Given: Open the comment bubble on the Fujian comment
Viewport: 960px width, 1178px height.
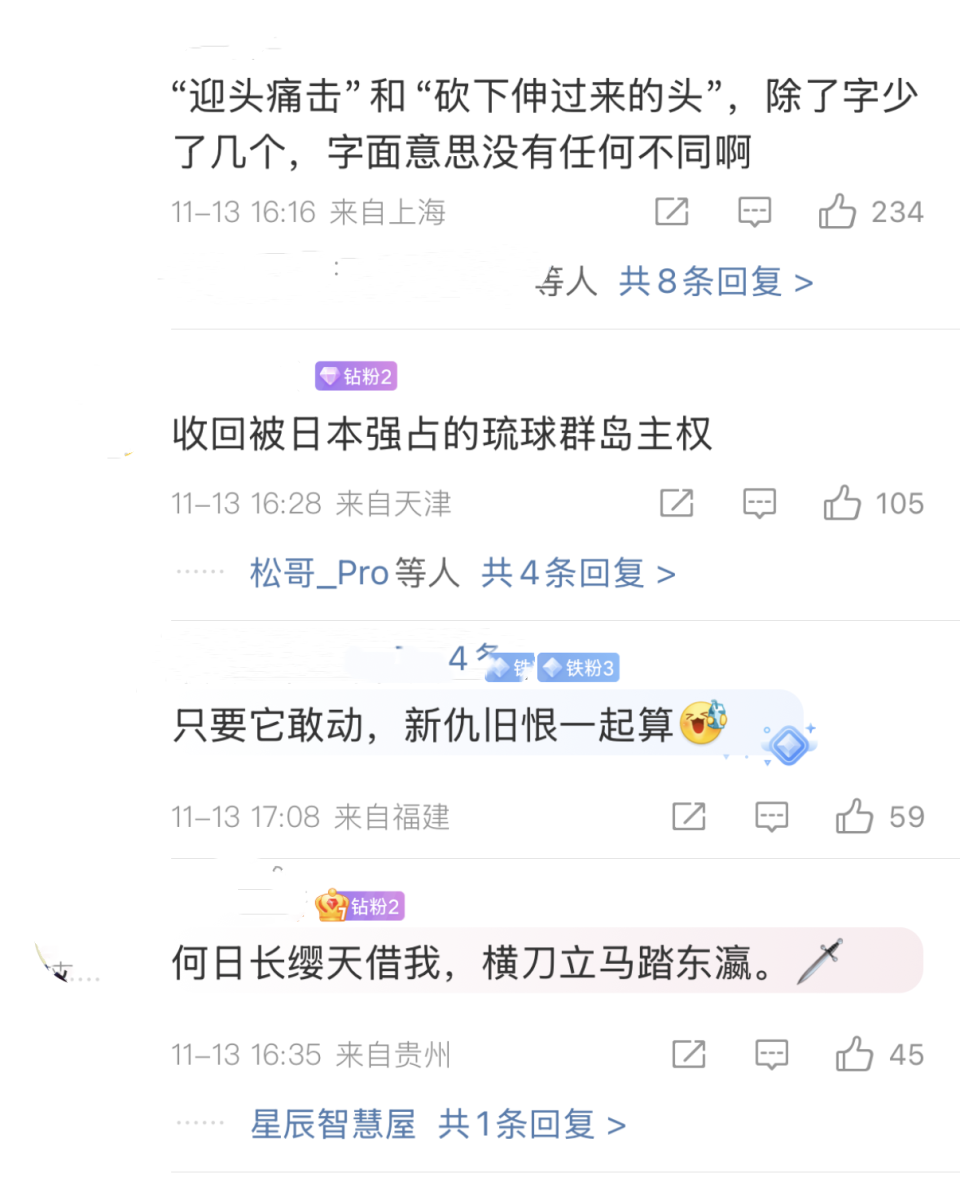Looking at the screenshot, I should (771, 817).
